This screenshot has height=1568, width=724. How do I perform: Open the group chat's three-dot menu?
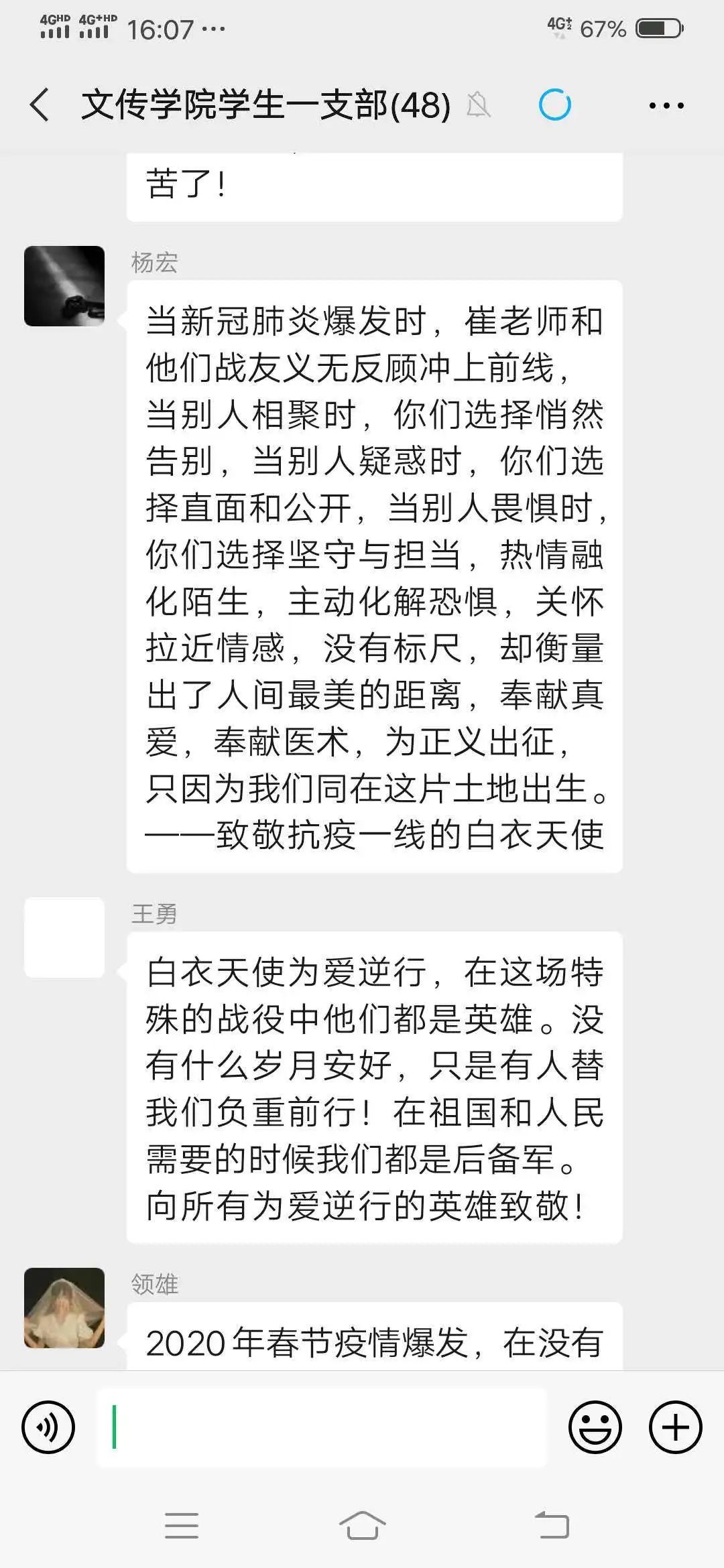[x=666, y=105]
